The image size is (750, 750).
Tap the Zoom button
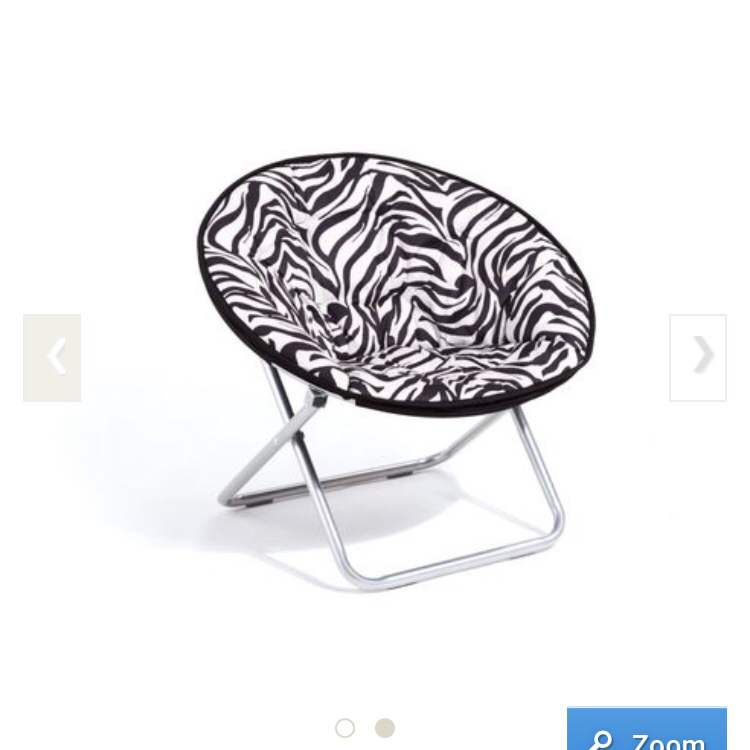pos(647,731)
